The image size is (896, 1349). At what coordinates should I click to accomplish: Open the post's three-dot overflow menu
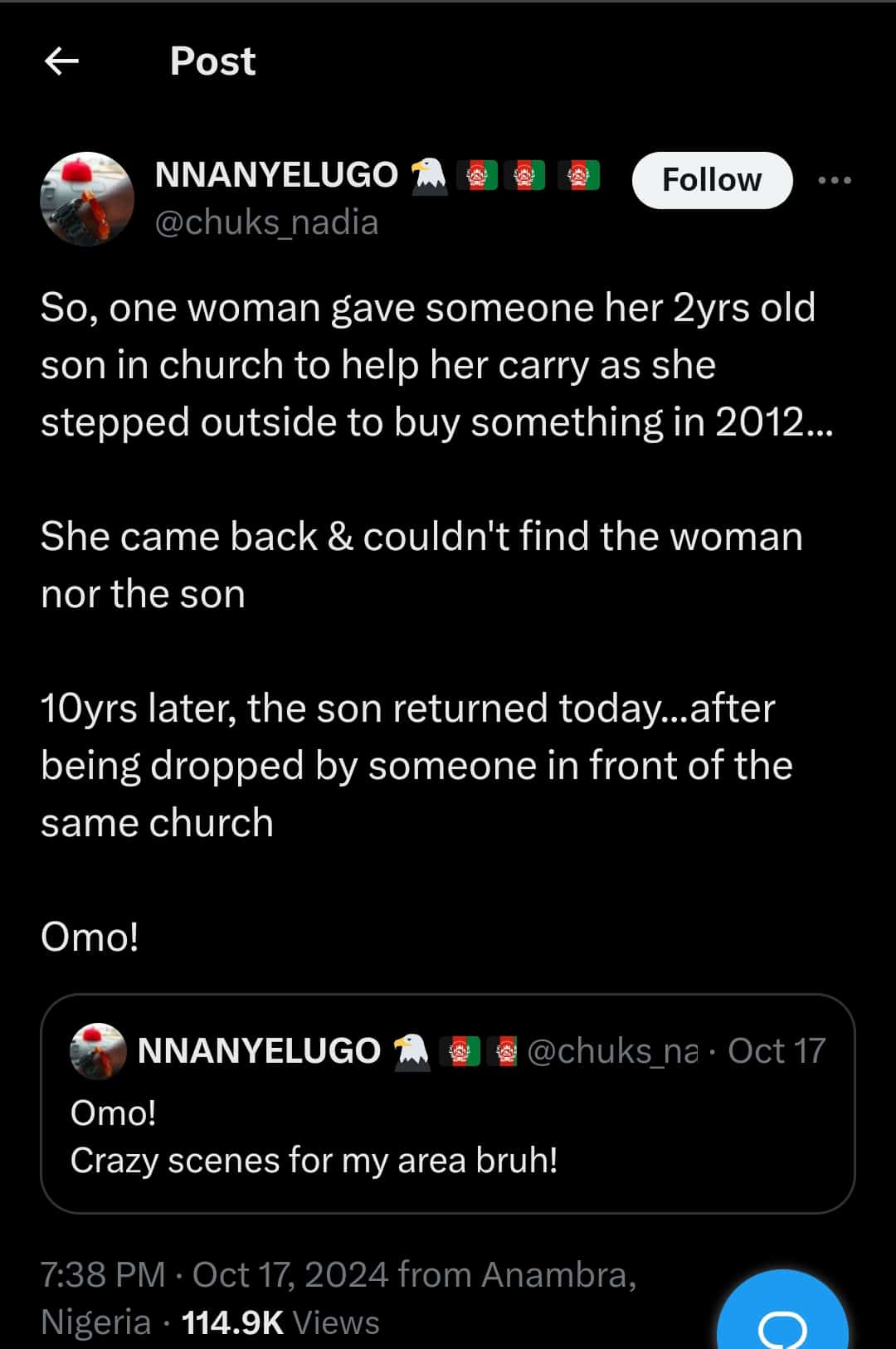(834, 180)
